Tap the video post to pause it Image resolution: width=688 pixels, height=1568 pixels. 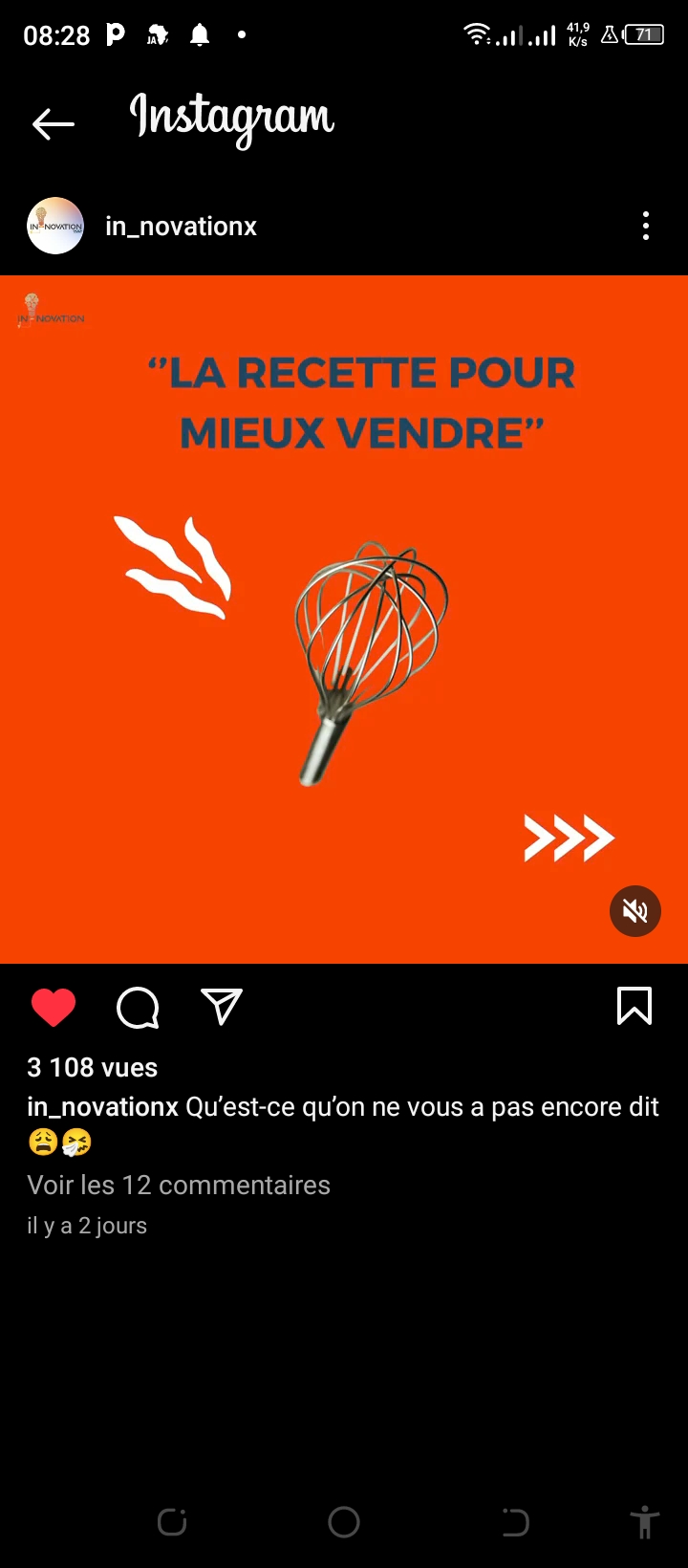coord(344,621)
